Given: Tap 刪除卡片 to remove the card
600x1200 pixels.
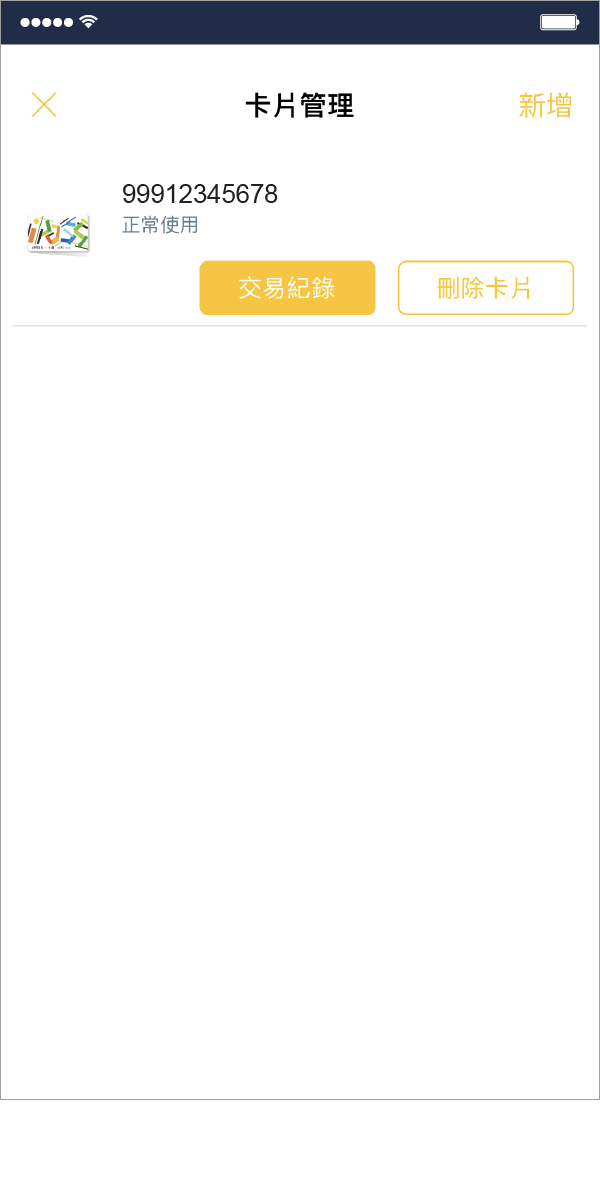Looking at the screenshot, I should (485, 288).
